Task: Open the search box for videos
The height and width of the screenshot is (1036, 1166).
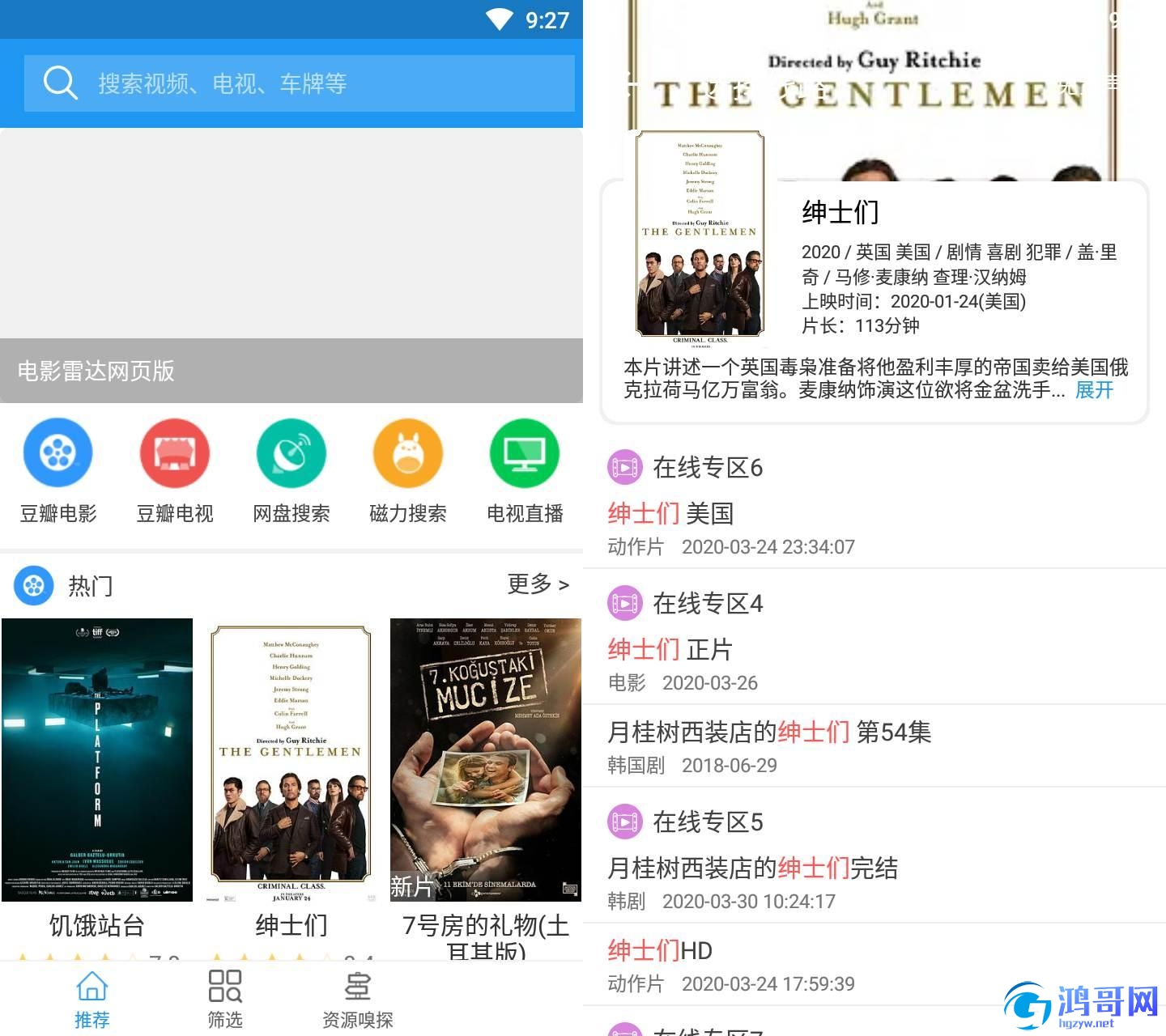Action: pyautogui.click(x=300, y=83)
